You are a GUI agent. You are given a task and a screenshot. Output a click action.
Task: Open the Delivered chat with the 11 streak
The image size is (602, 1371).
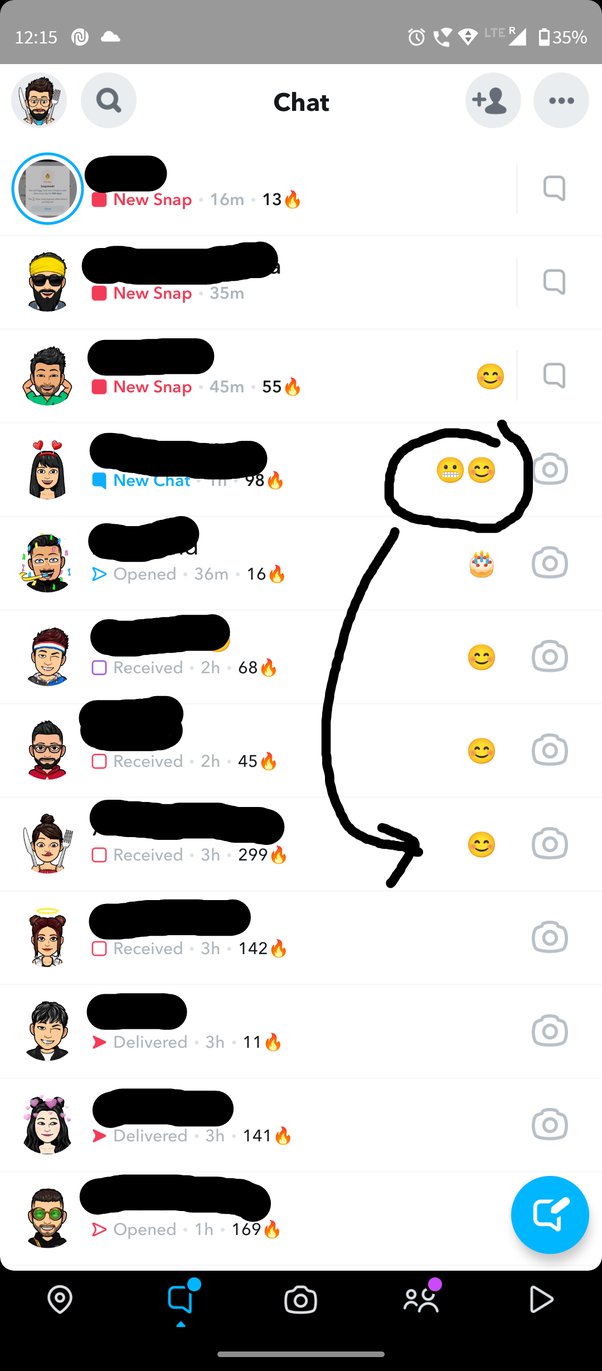tap(250, 1030)
